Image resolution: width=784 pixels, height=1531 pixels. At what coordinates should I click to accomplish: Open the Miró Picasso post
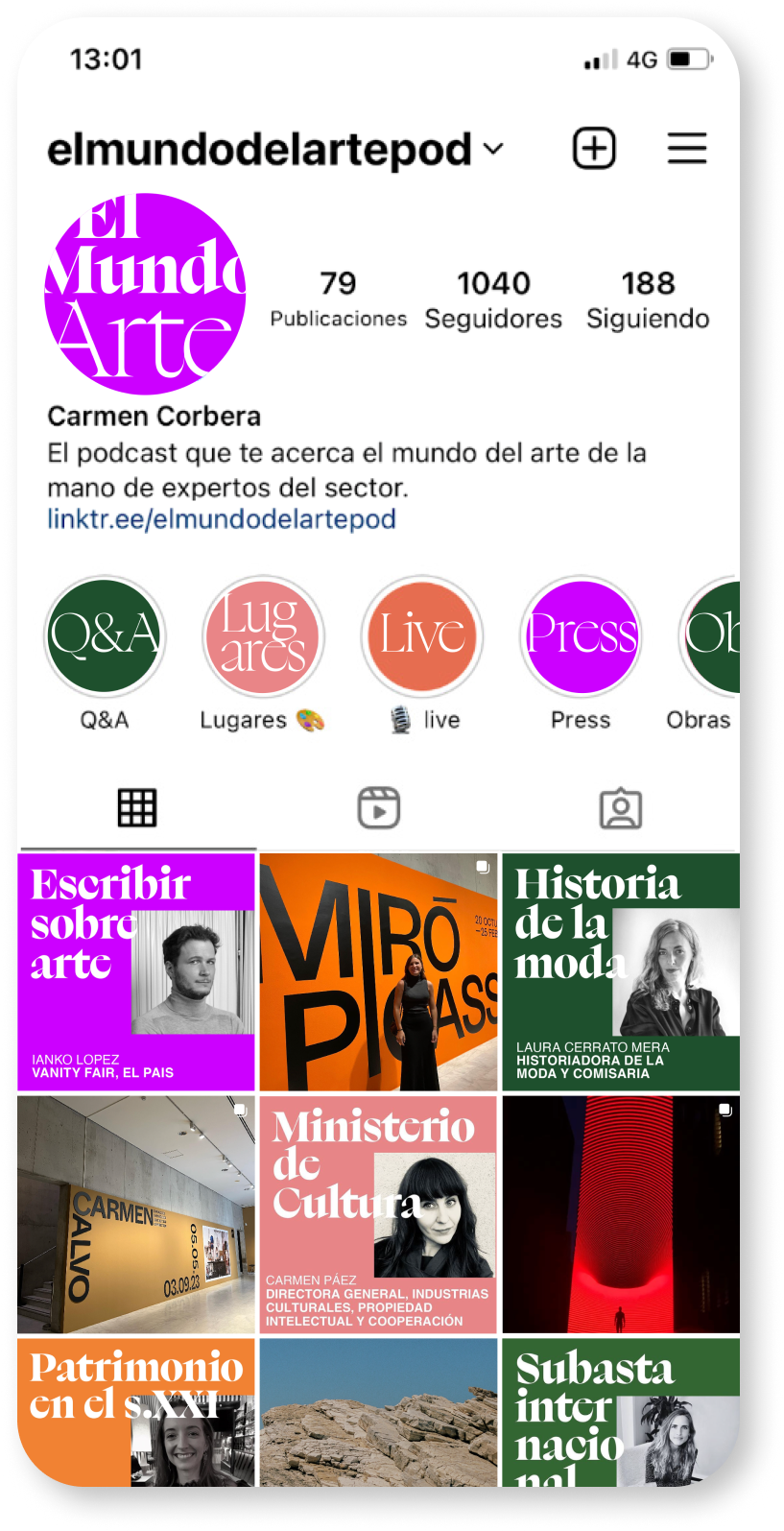tap(379, 972)
